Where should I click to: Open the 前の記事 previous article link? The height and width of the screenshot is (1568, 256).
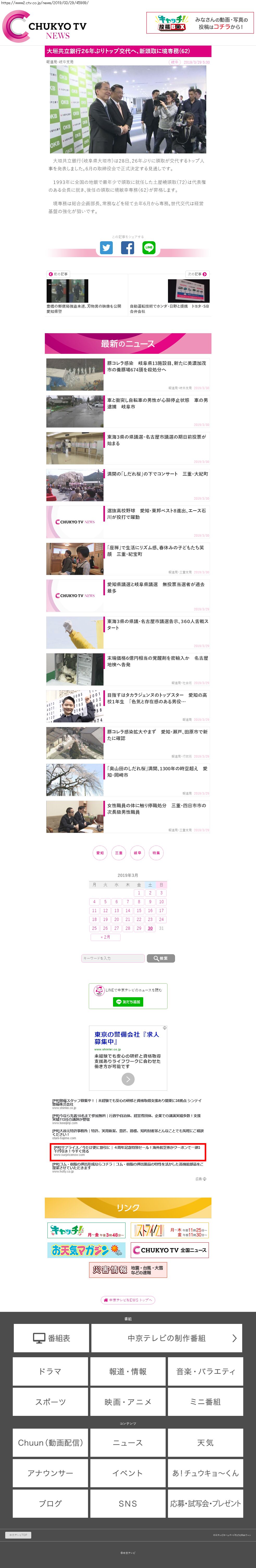(x=59, y=274)
